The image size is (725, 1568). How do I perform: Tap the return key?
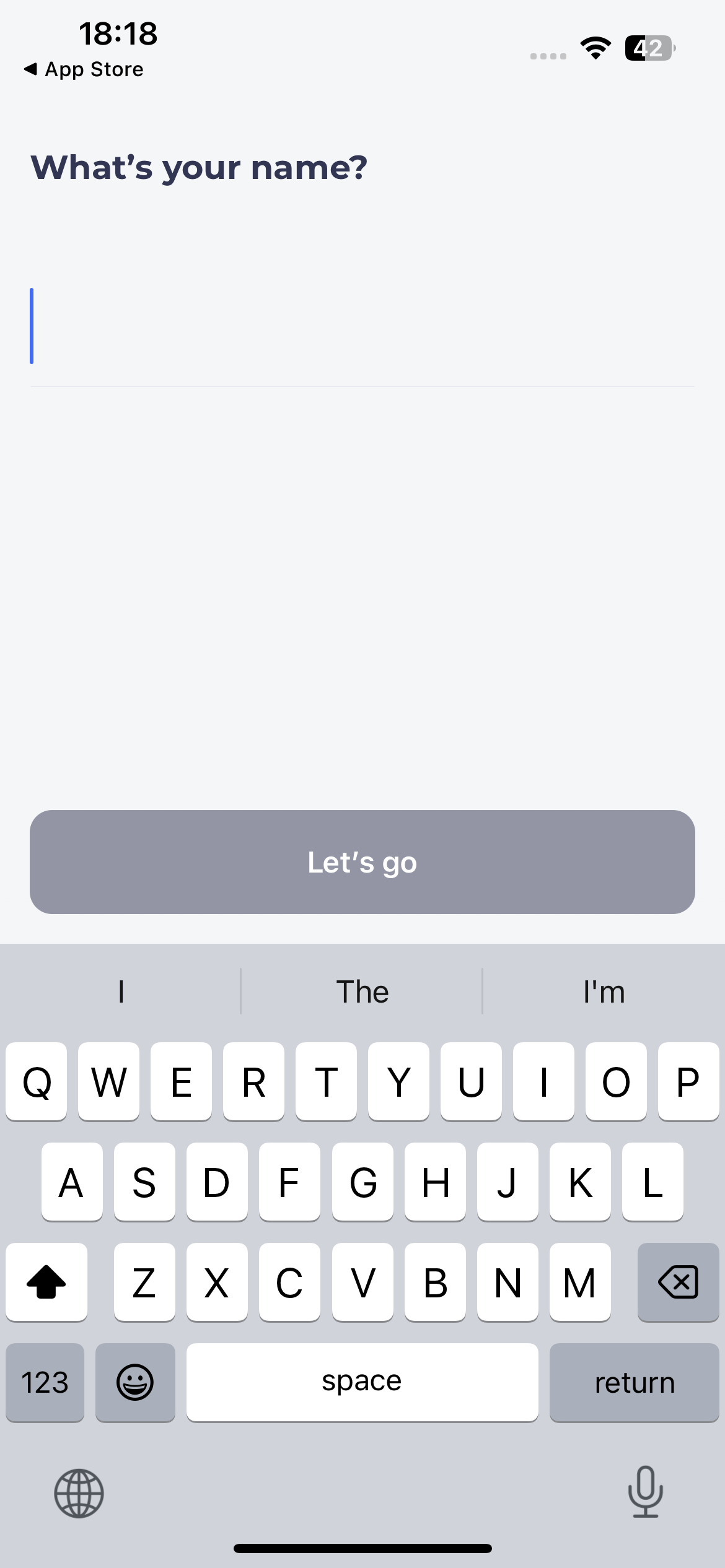pyautogui.click(x=634, y=1382)
